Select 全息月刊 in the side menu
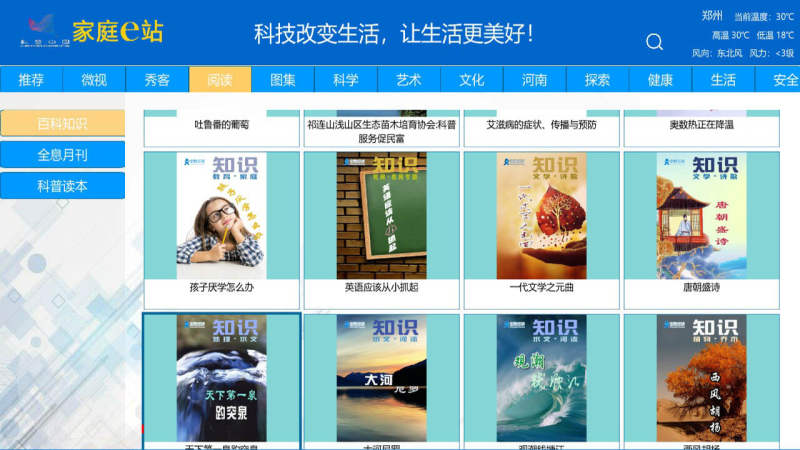The width and height of the screenshot is (800, 450). pyautogui.click(x=62, y=155)
